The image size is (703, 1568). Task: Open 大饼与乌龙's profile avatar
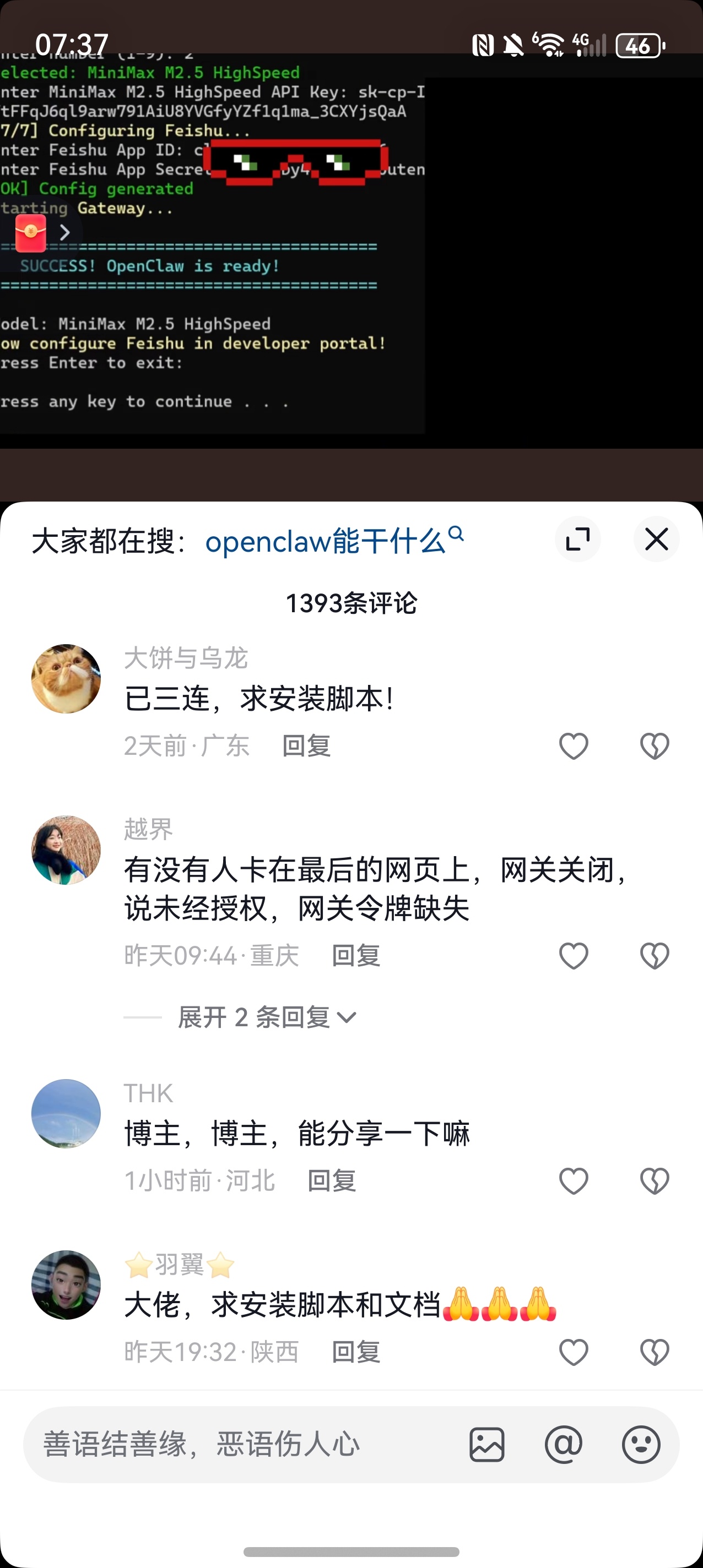[66, 678]
